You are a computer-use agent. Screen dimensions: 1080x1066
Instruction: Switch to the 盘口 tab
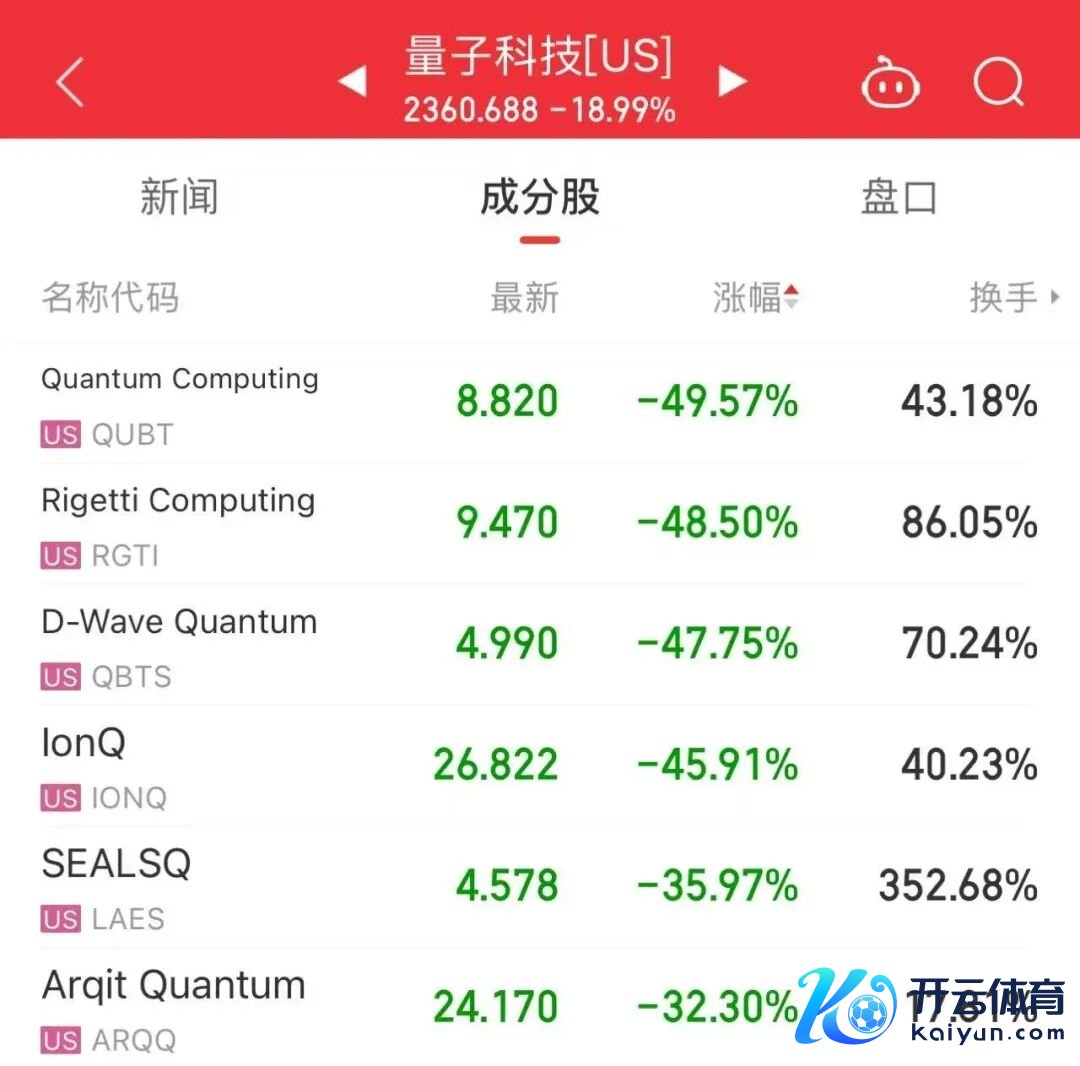pyautogui.click(x=899, y=197)
